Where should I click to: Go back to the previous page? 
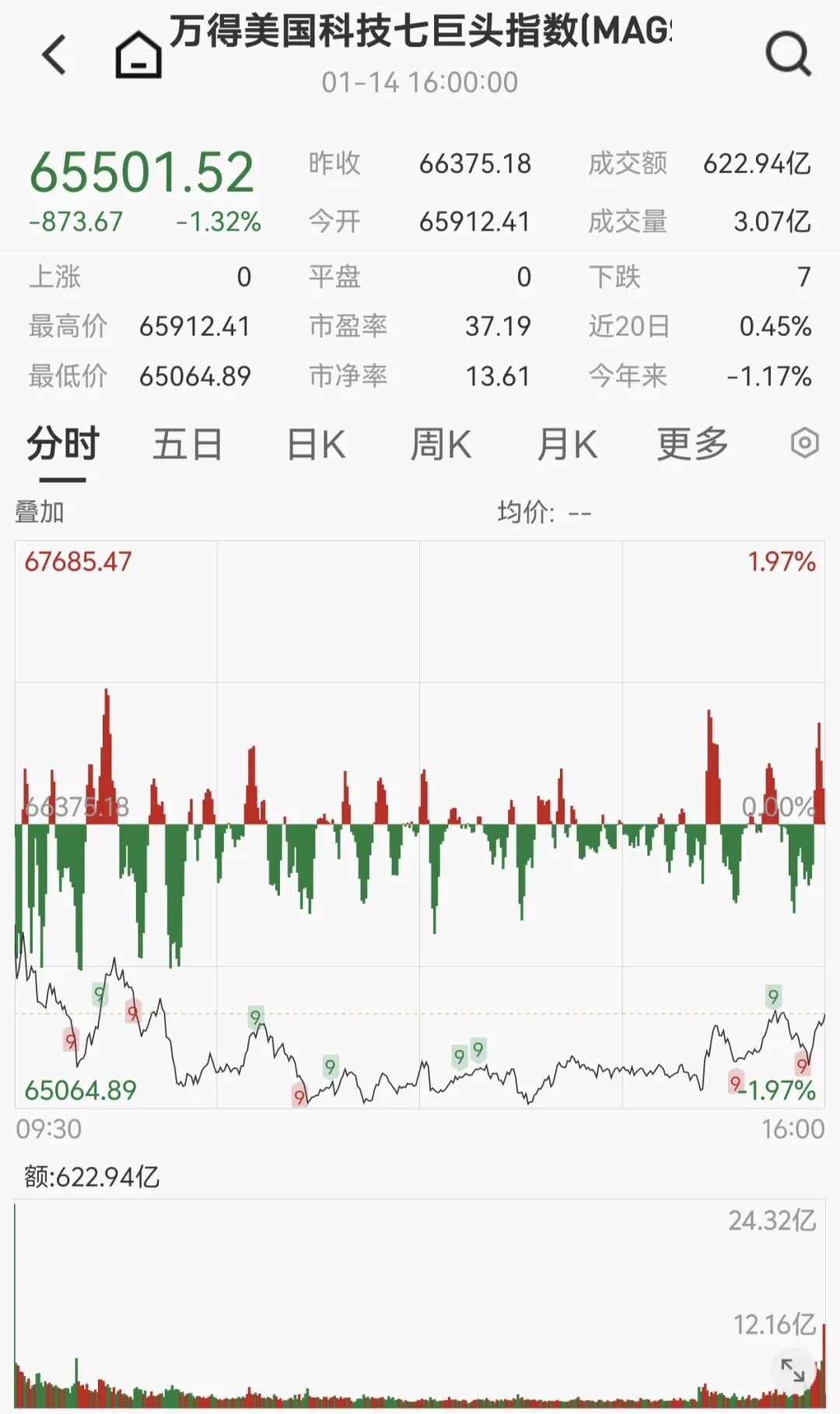pyautogui.click(x=54, y=55)
